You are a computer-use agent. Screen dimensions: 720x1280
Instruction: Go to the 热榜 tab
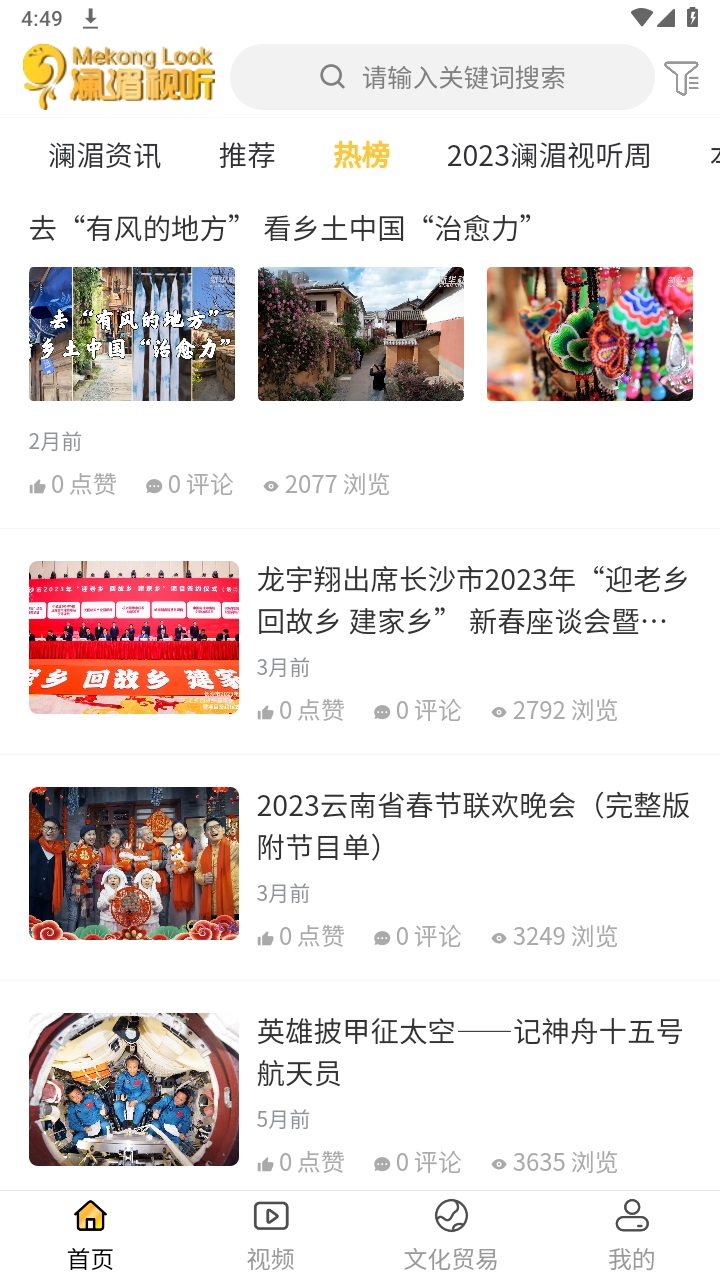(361, 156)
